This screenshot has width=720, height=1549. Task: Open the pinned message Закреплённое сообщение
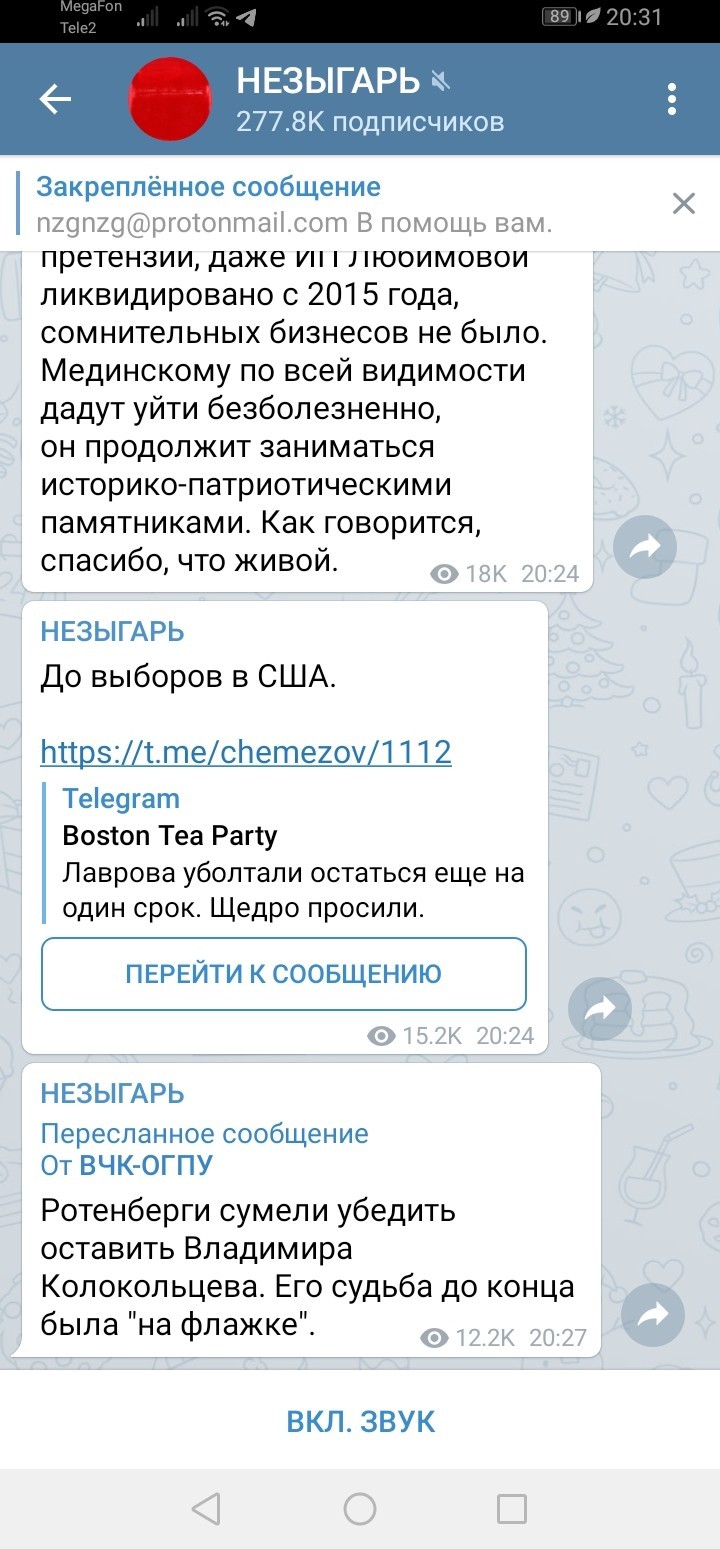(x=300, y=203)
